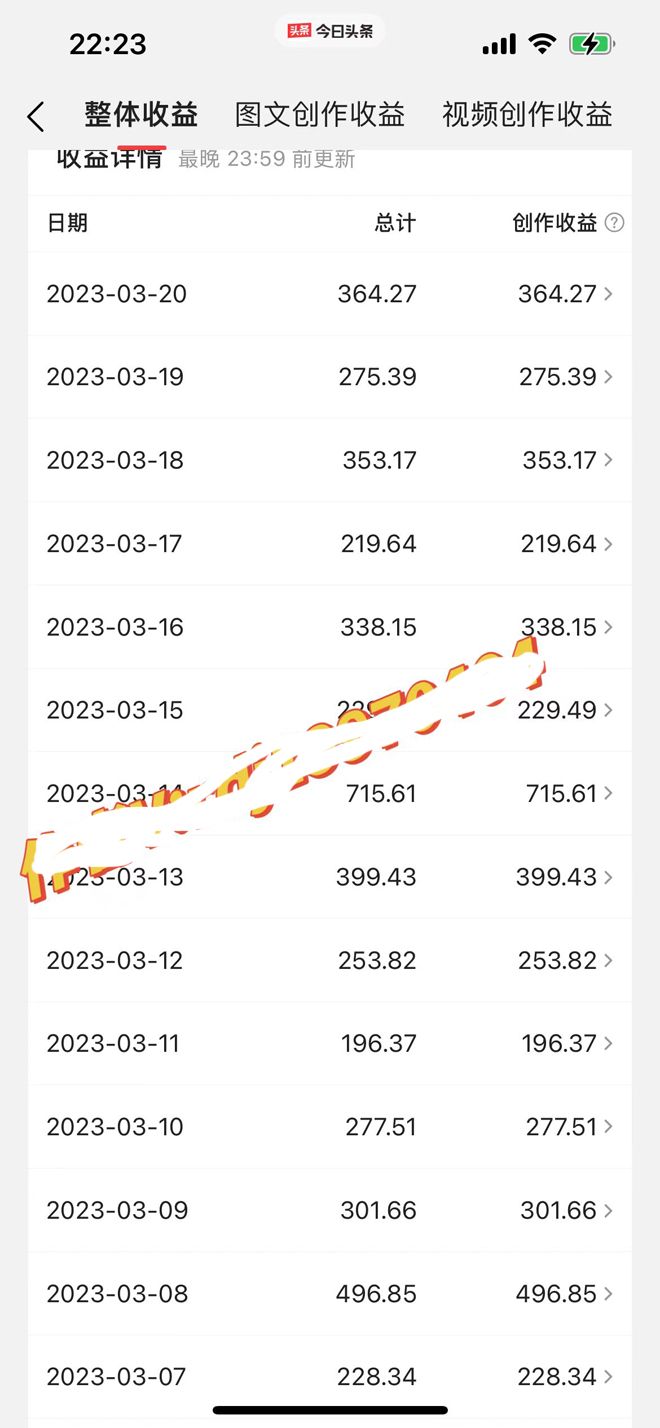660x1428 pixels.
Task: Go back using the arrow icon
Action: [x=36, y=117]
